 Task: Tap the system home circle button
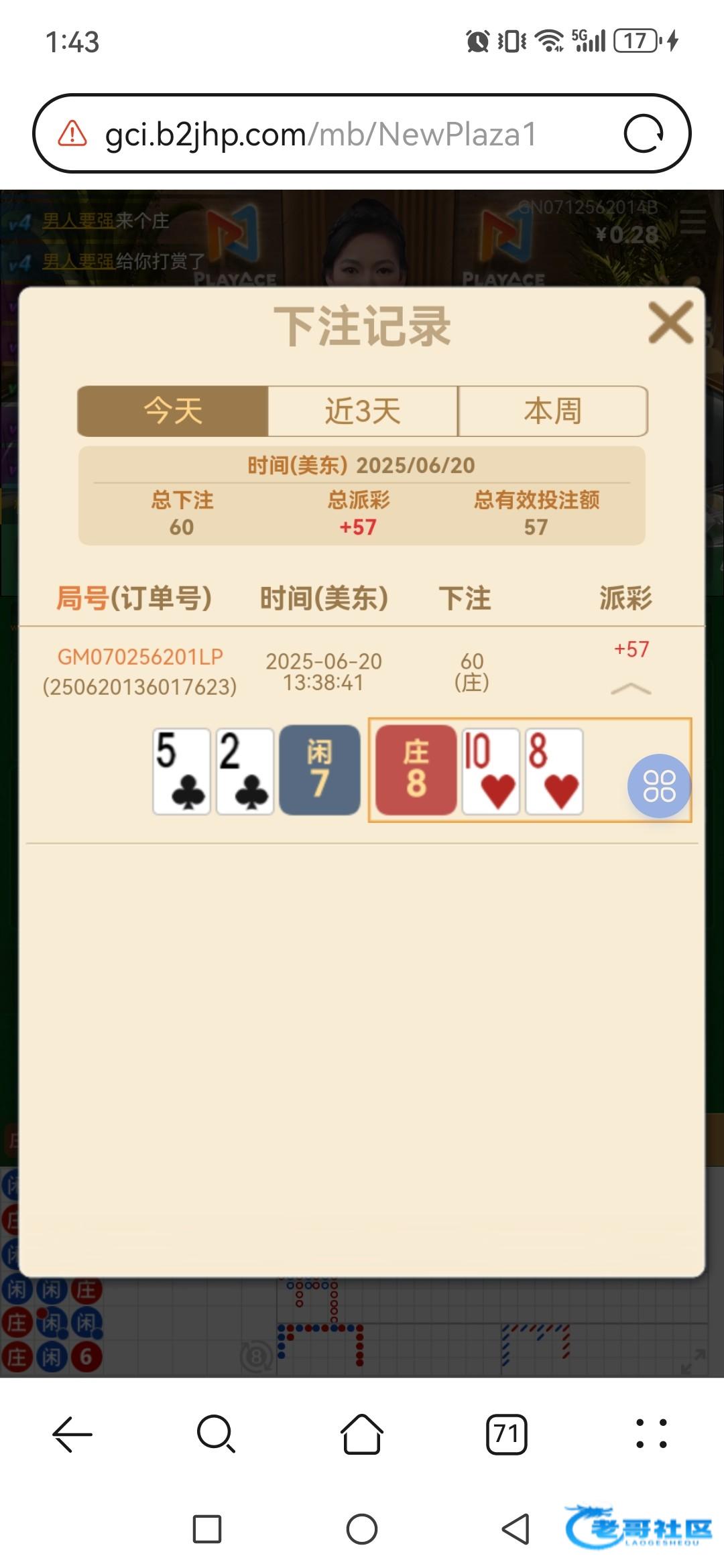tap(362, 1528)
